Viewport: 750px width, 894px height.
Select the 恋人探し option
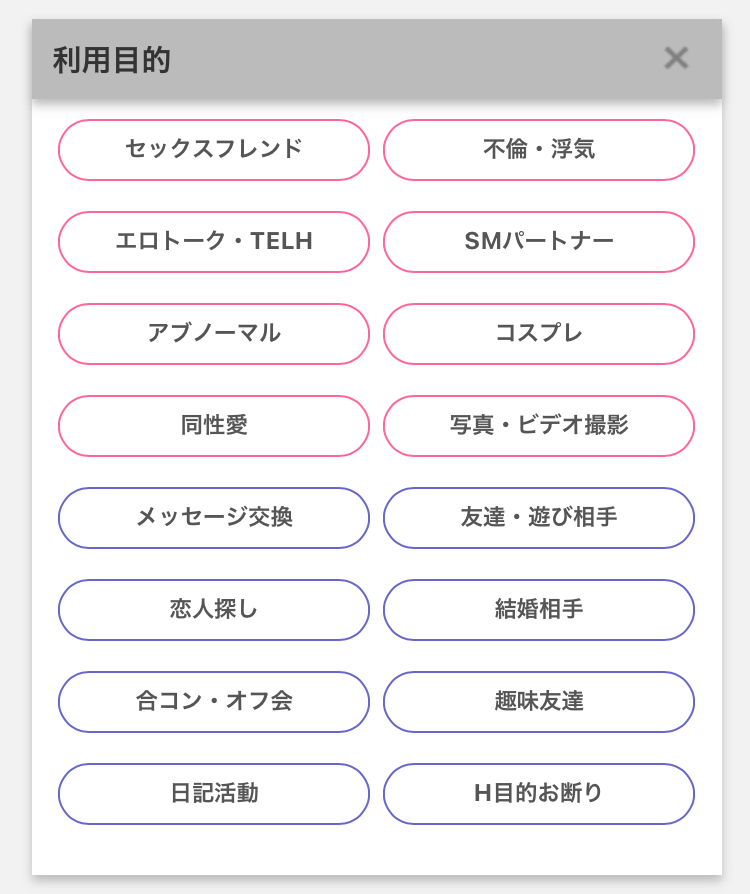click(x=213, y=610)
